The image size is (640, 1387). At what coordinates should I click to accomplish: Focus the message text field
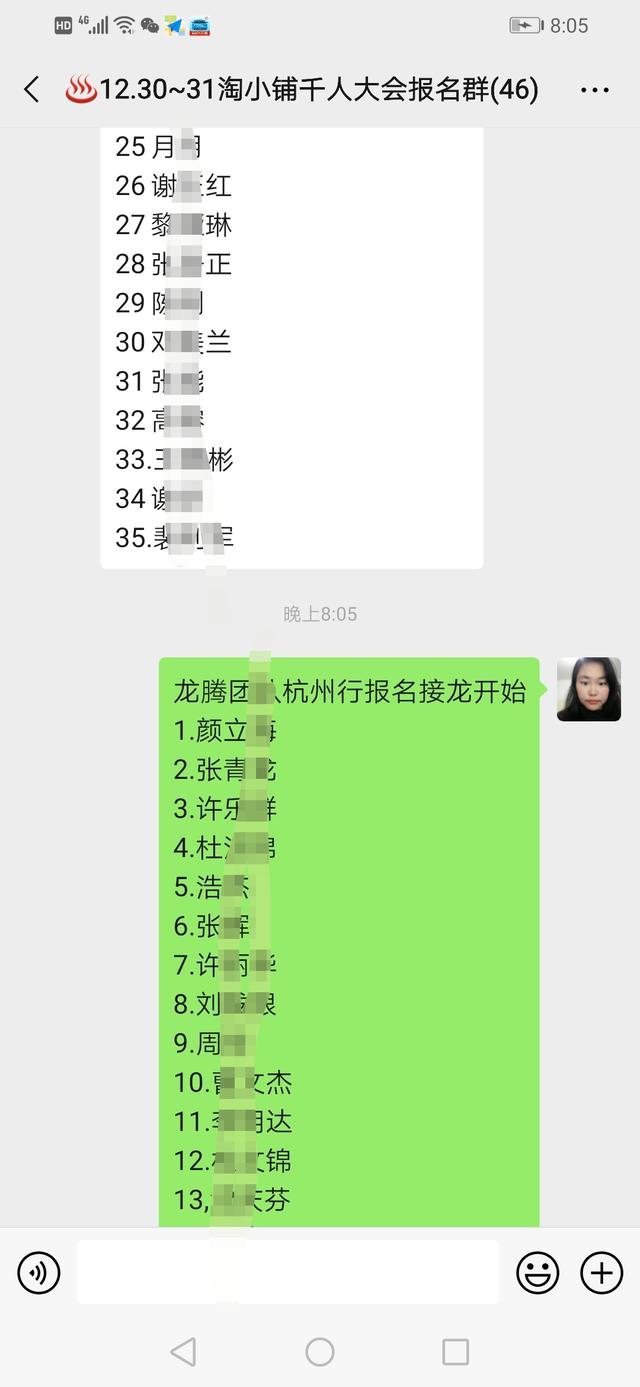(x=288, y=1272)
